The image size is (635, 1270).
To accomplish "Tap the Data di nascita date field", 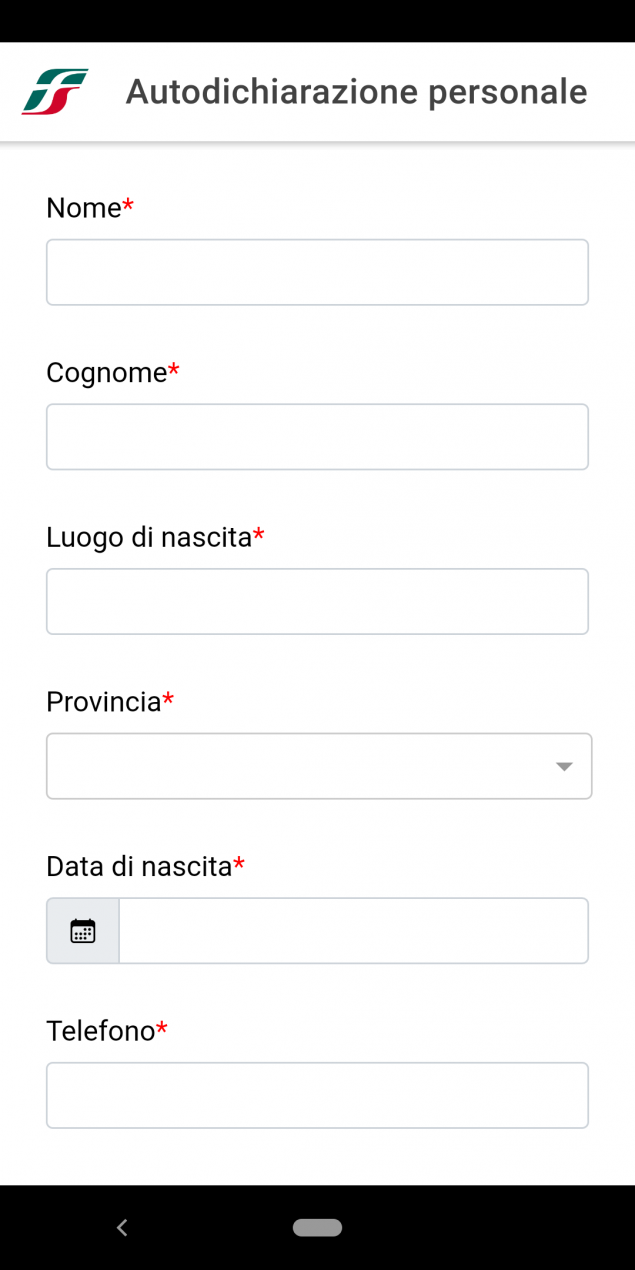I will point(354,931).
